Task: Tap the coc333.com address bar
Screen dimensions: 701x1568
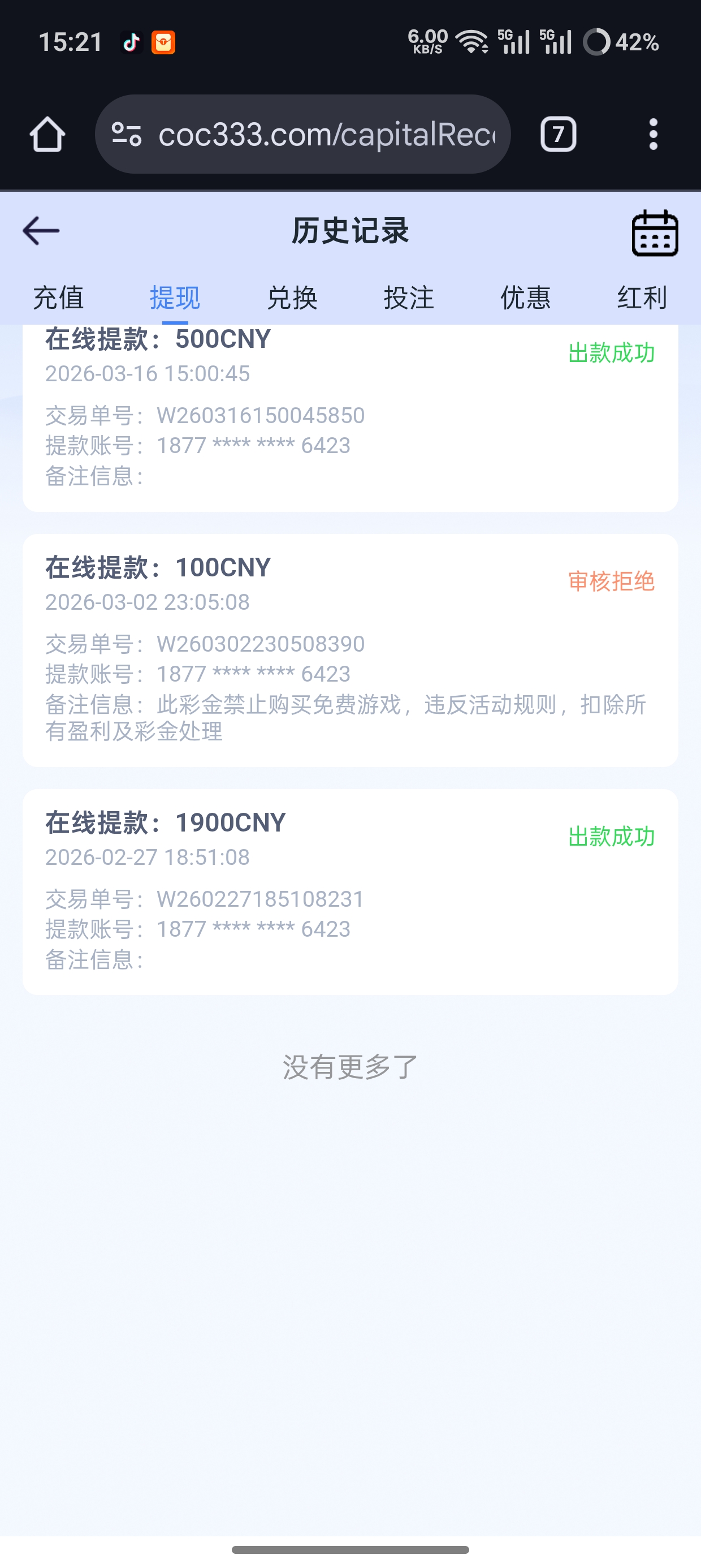Action: click(326, 134)
